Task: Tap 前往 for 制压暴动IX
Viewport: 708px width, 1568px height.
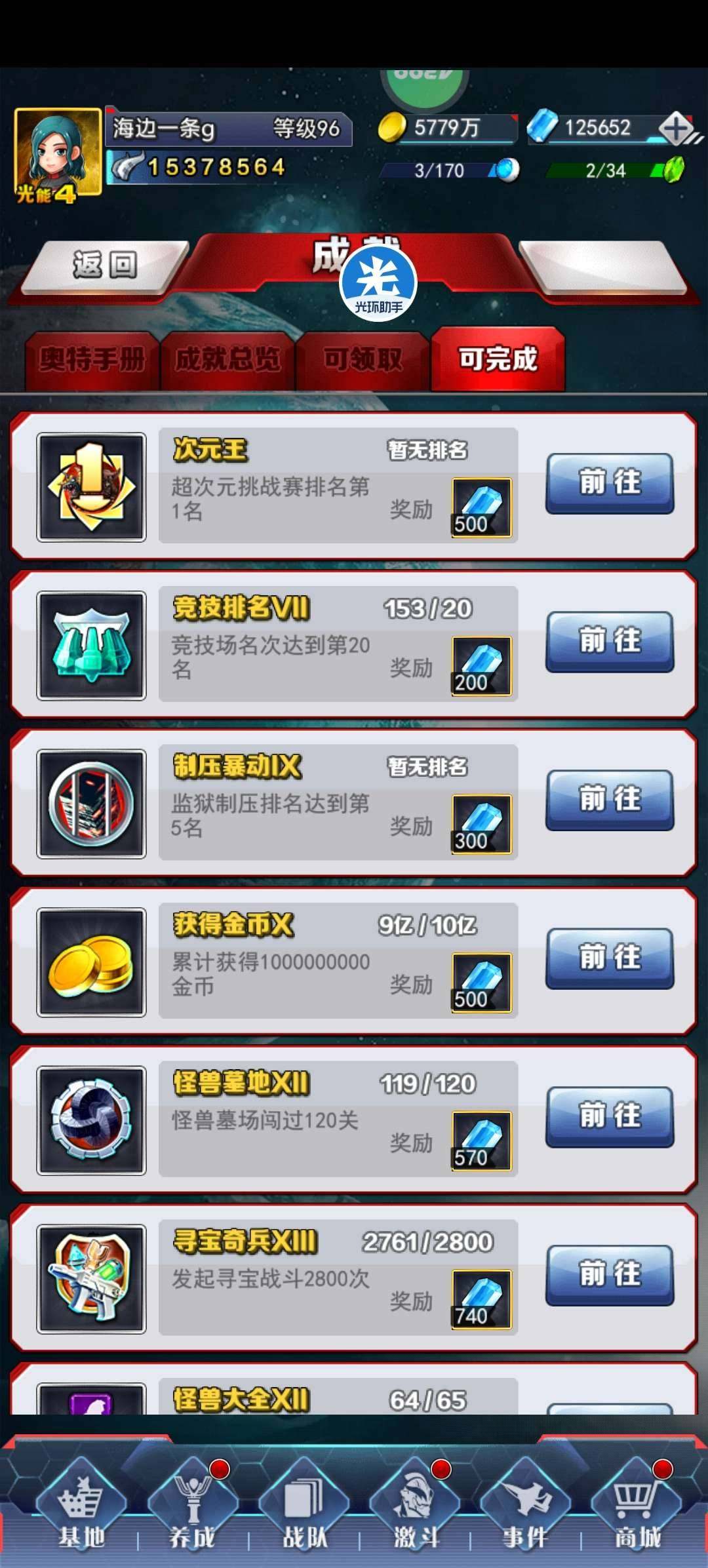Action: 610,800
